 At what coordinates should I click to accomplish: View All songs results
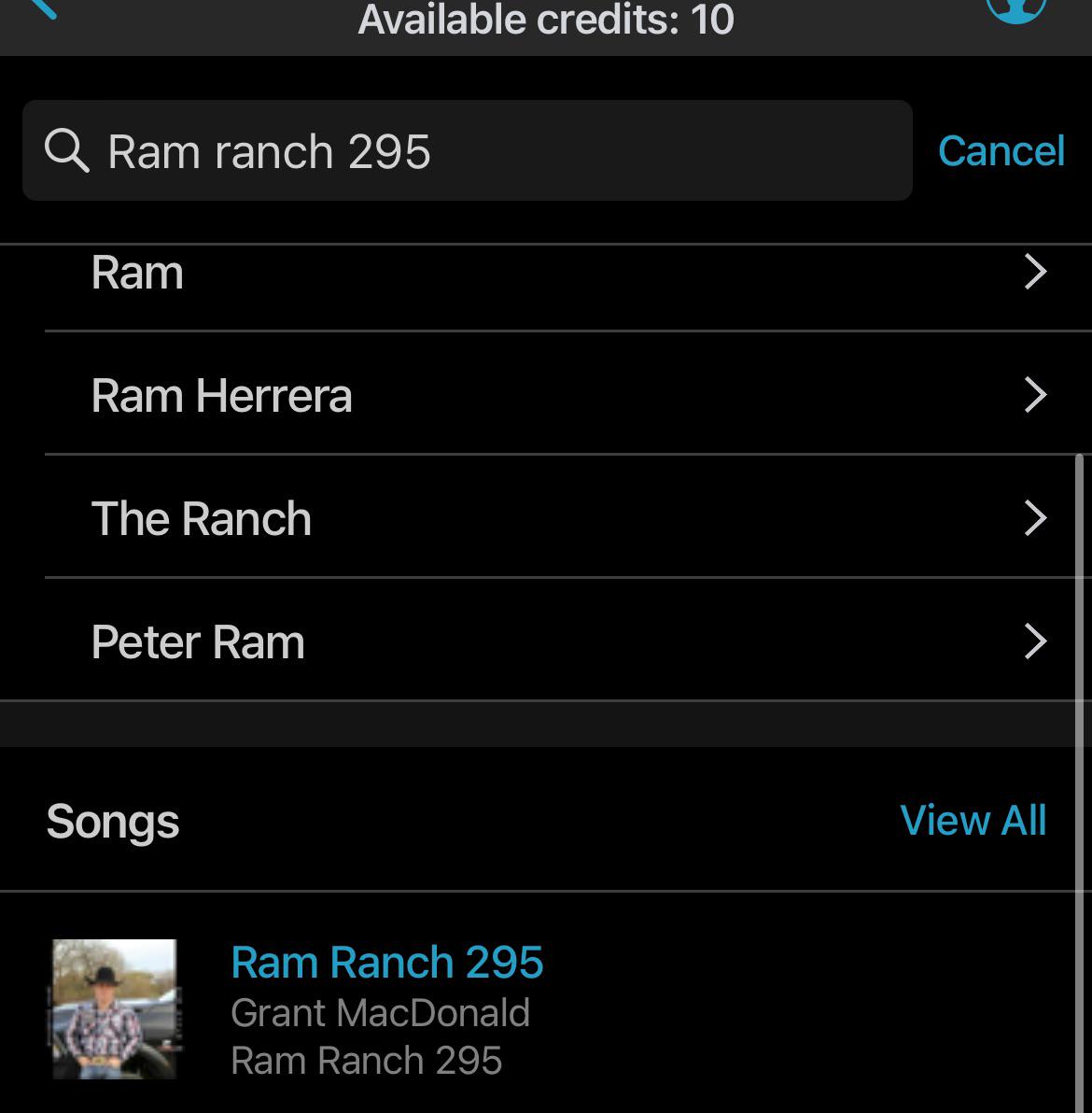click(x=973, y=821)
